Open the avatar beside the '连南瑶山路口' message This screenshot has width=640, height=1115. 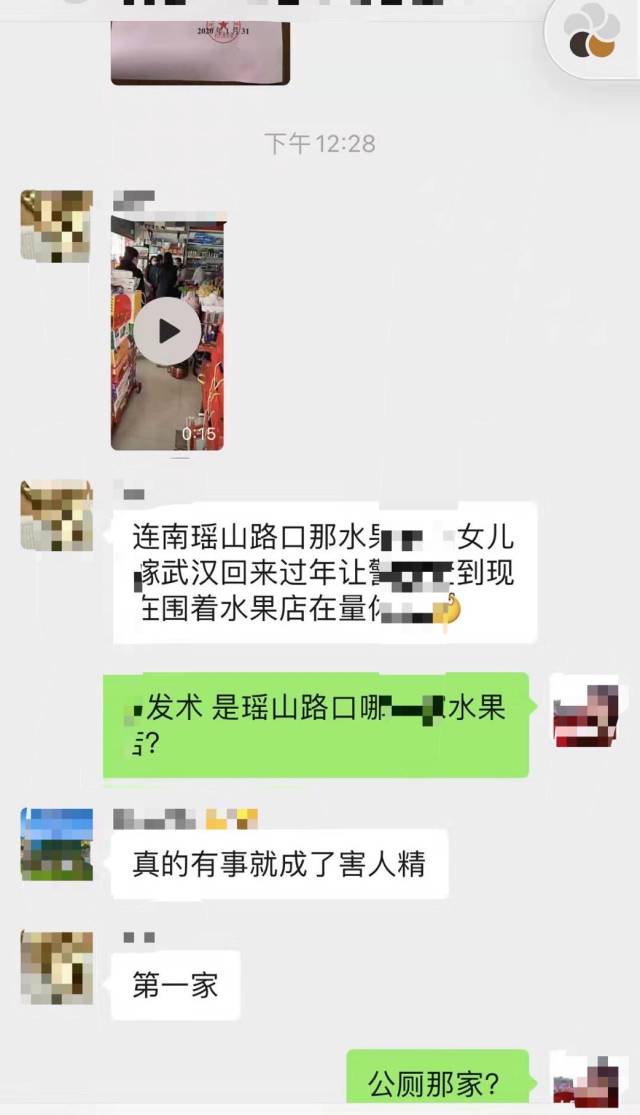click(x=57, y=515)
